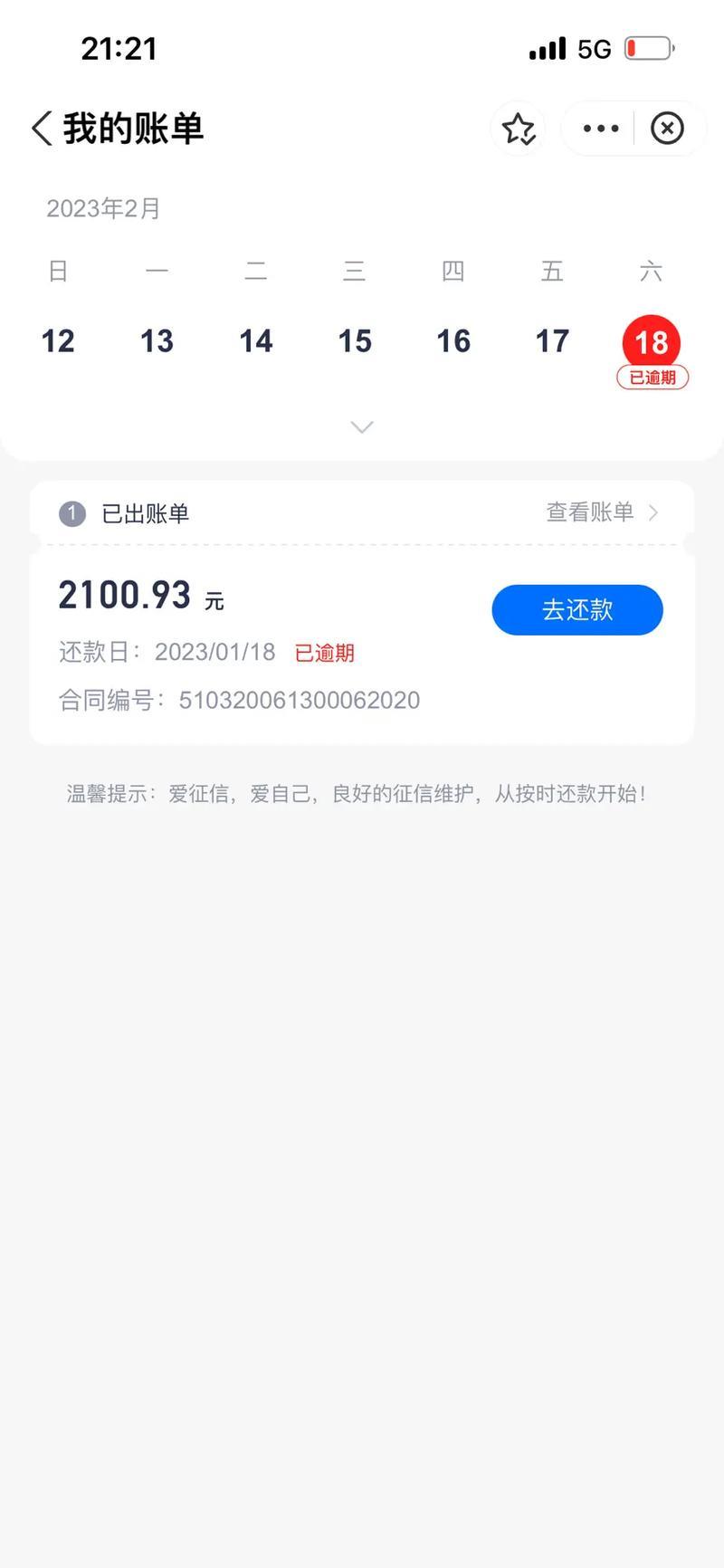Open the three-dot more options menu
Viewport: 724px width, 1568px height.
tap(601, 129)
